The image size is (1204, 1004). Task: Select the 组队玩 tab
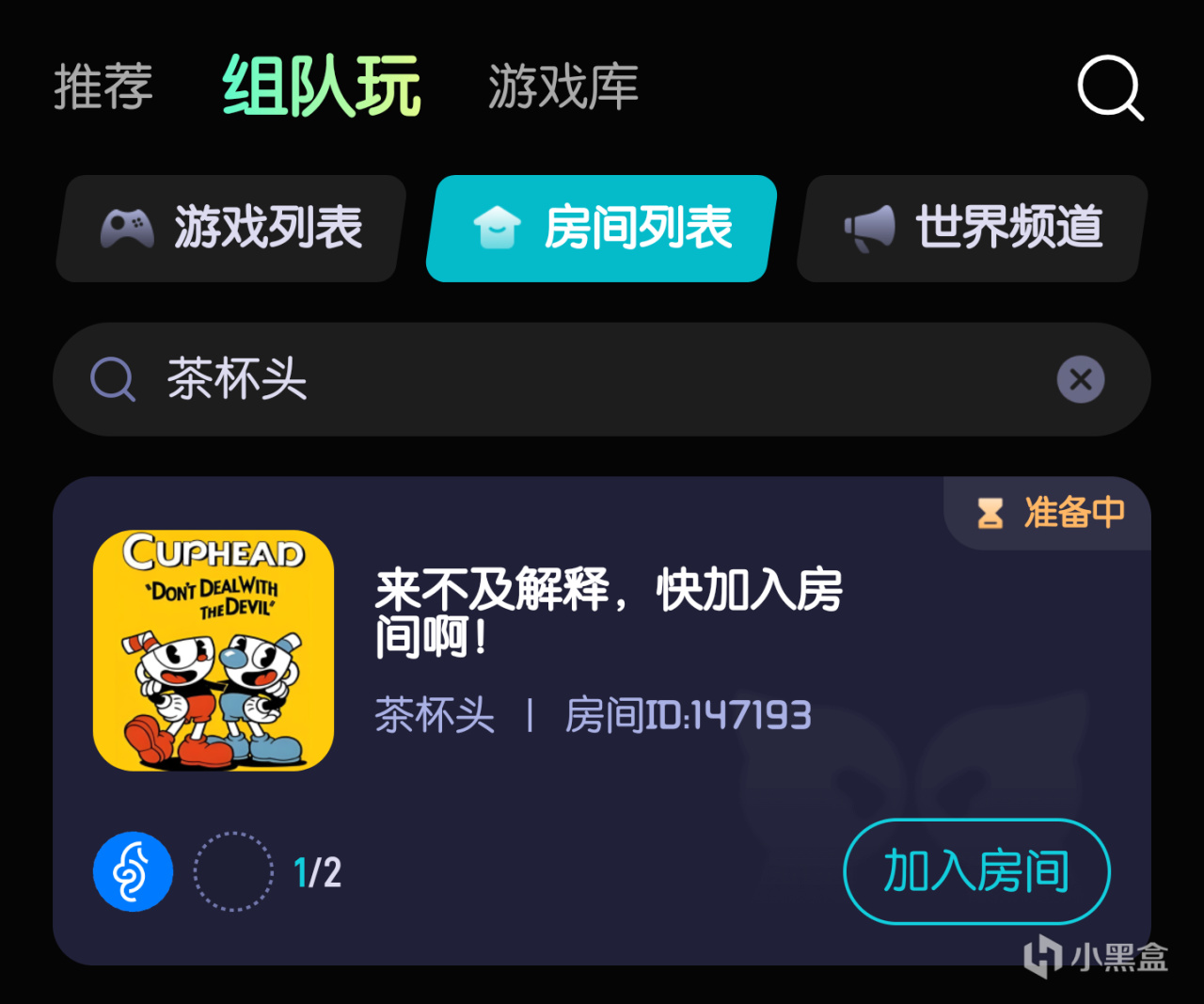coord(321,87)
